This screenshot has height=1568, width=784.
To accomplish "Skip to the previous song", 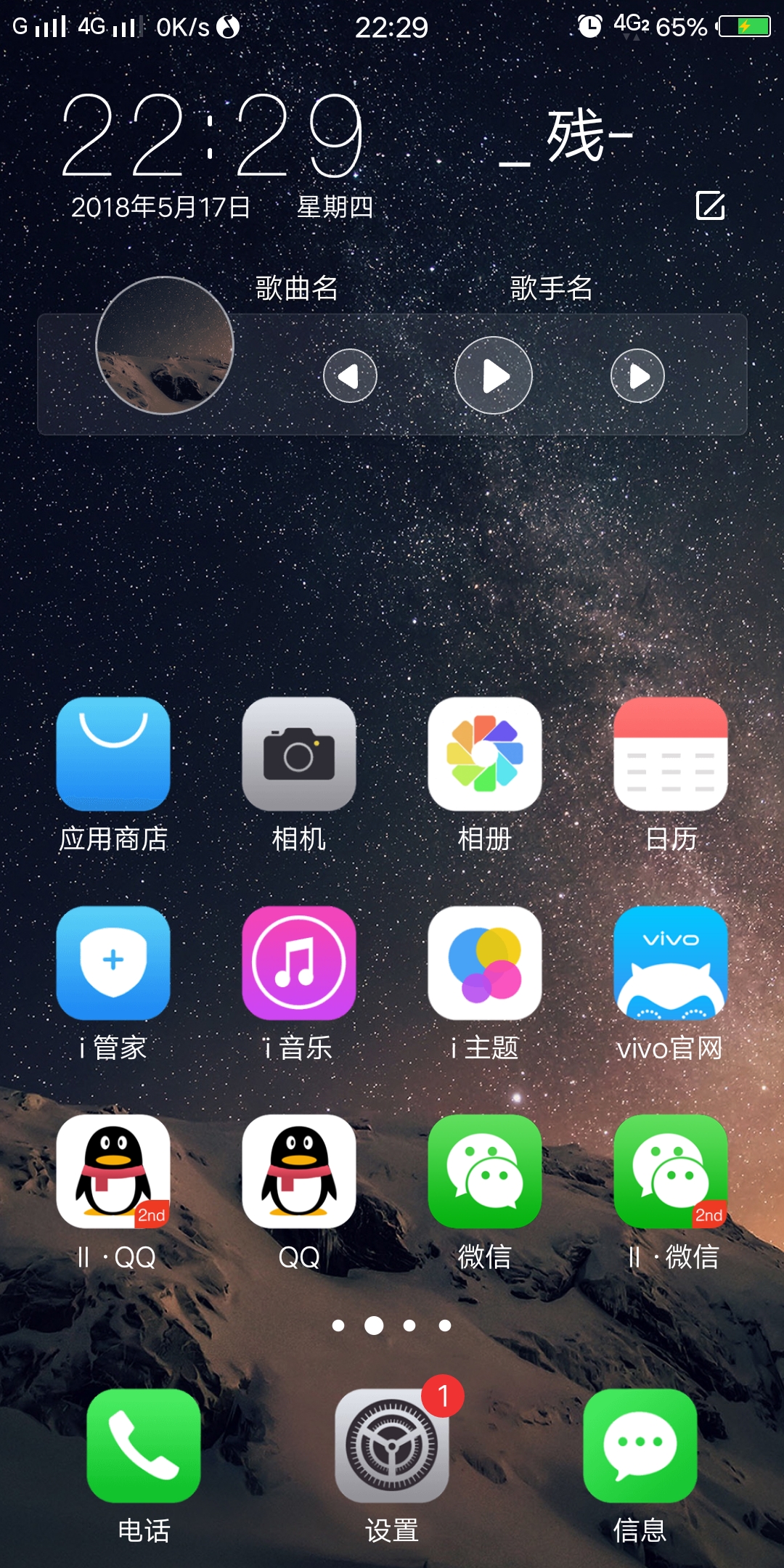I will coord(350,376).
